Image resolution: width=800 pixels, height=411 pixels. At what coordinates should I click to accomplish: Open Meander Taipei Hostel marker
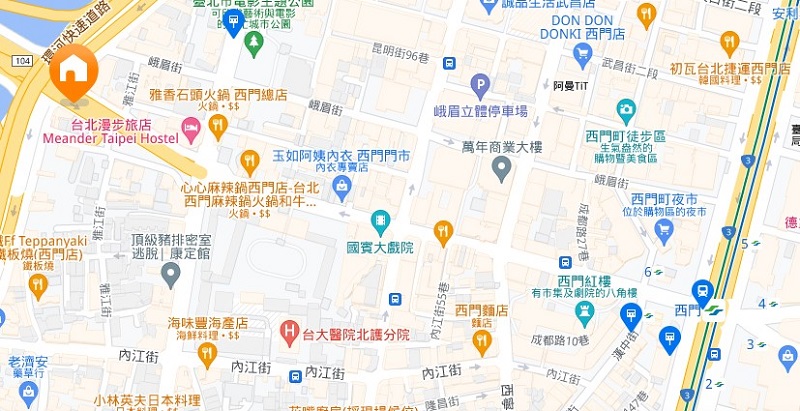point(191,128)
